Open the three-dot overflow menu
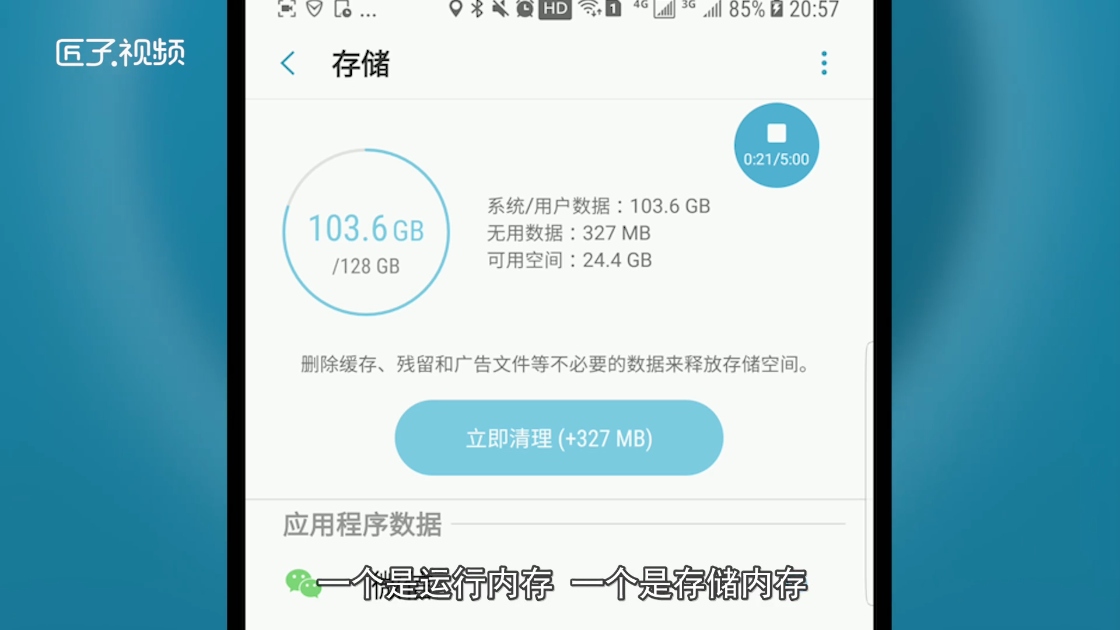The height and width of the screenshot is (630, 1120). coord(824,63)
